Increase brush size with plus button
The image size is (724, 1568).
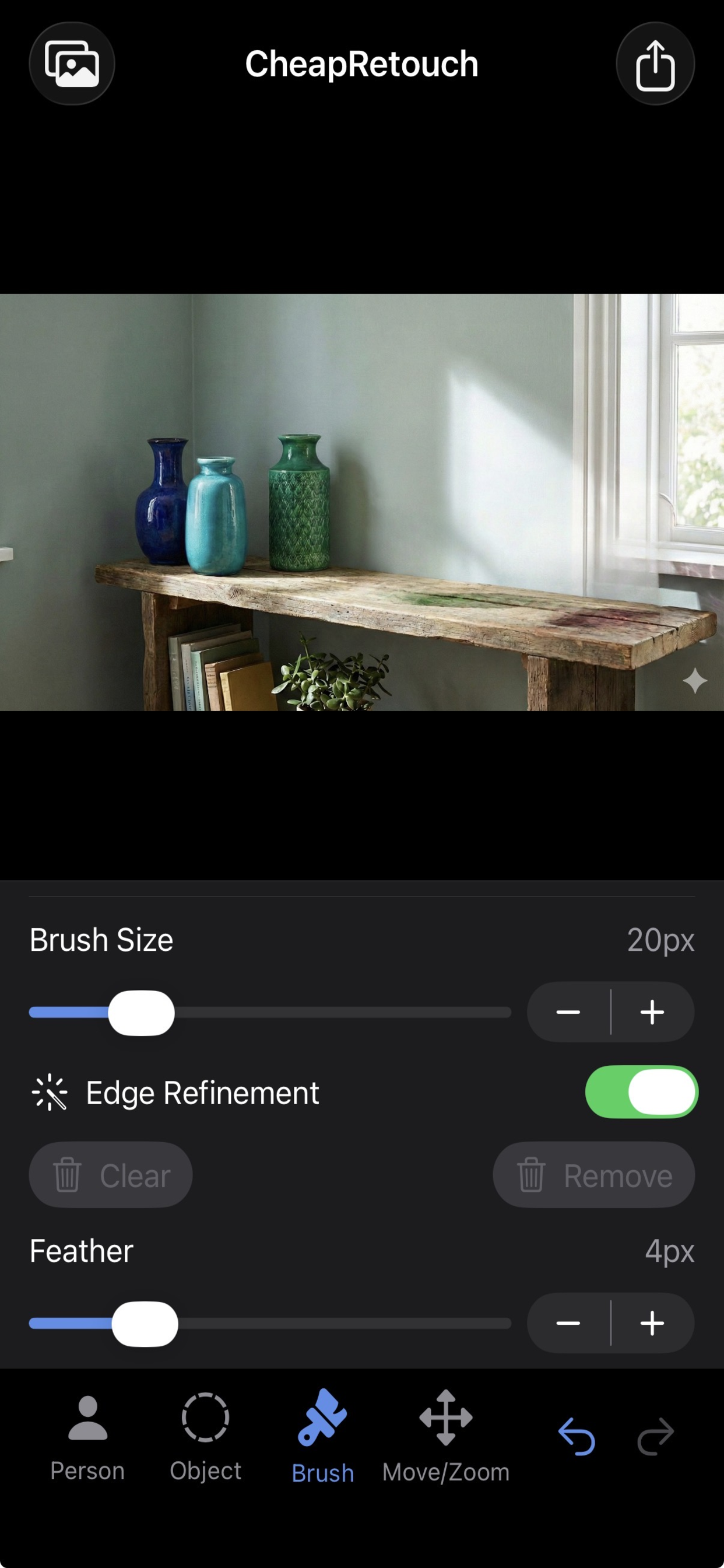click(x=652, y=1012)
